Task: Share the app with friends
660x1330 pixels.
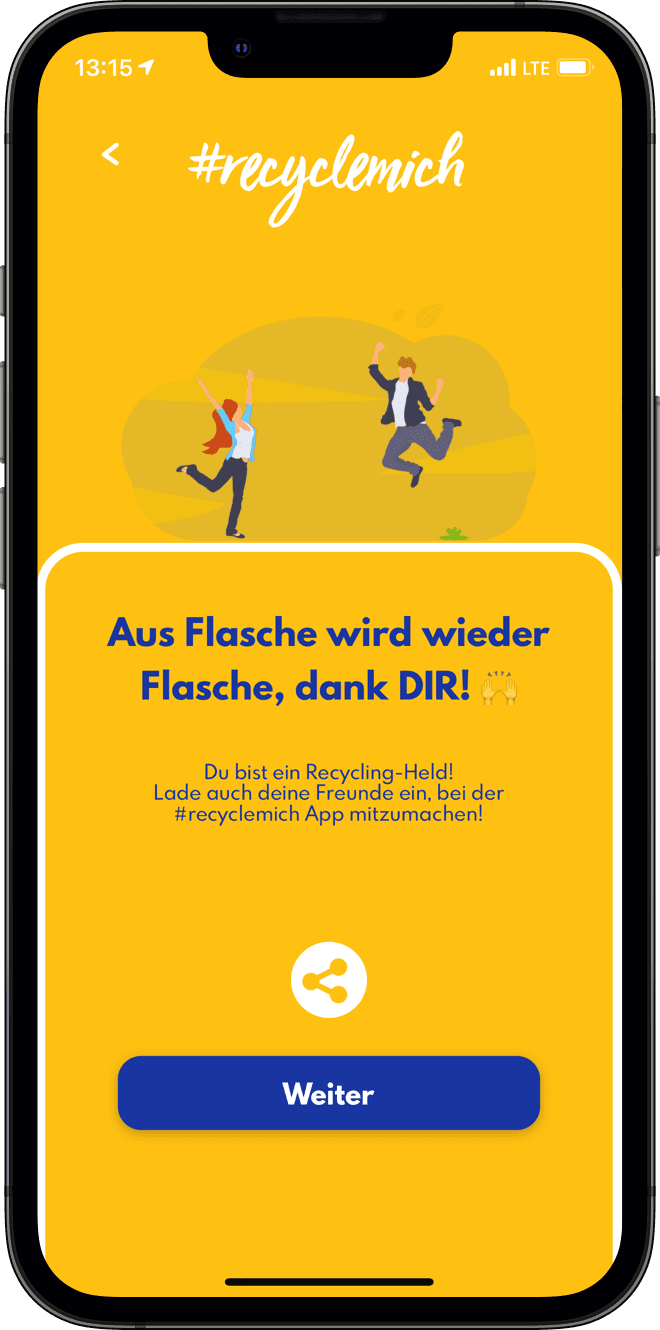Action: pos(329,981)
